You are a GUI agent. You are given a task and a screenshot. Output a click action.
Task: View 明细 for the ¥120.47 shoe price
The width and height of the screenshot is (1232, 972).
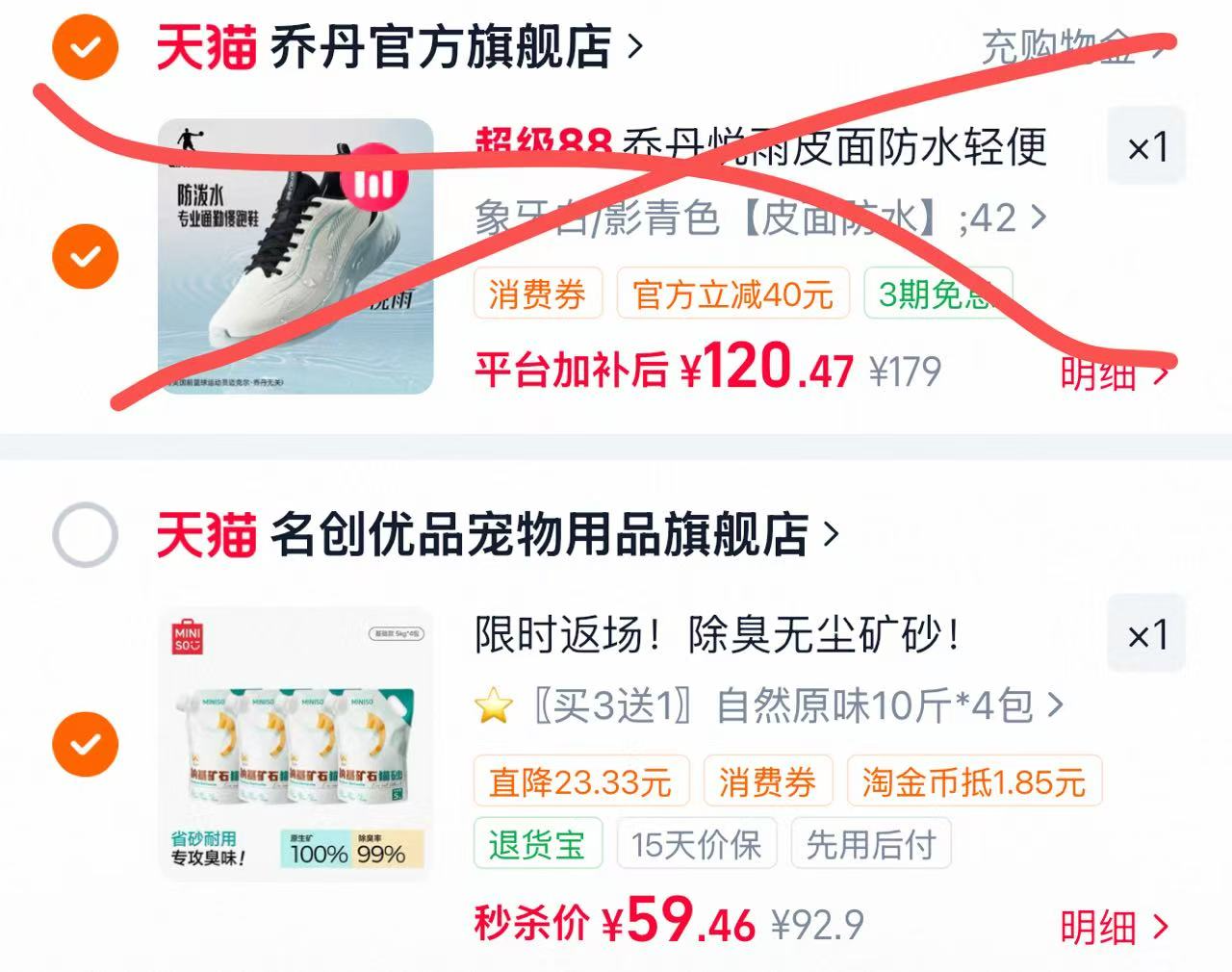tap(1115, 373)
